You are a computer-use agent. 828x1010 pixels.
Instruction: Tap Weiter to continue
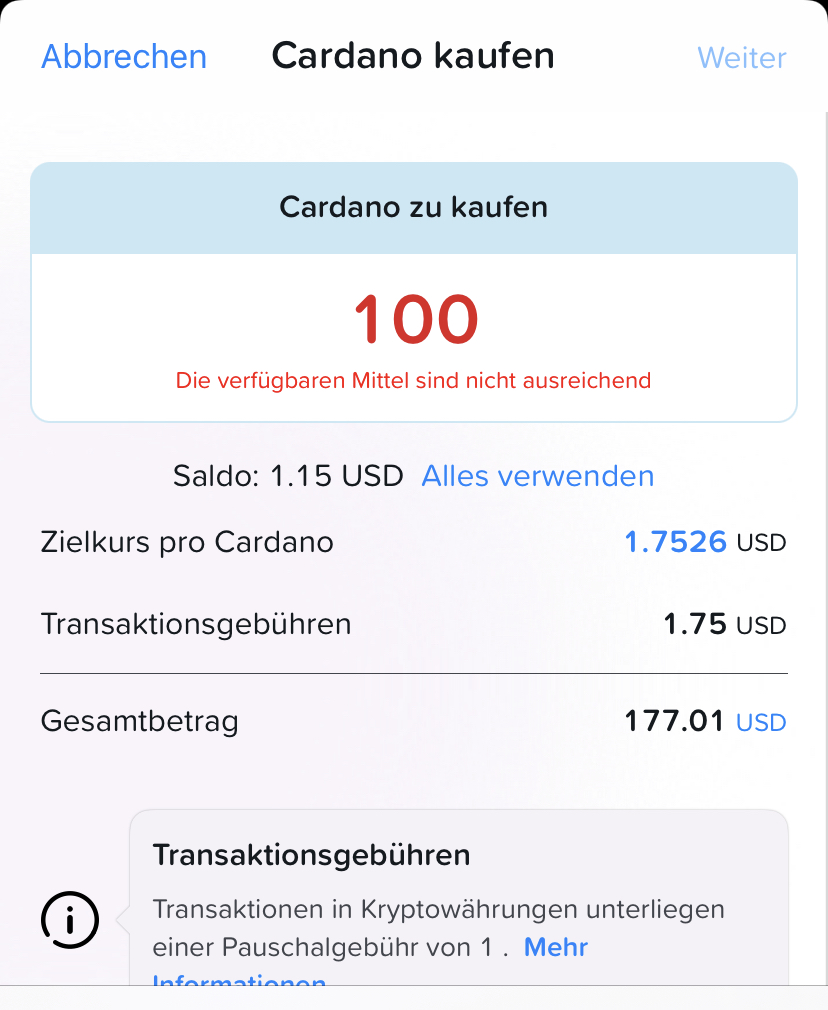(741, 58)
